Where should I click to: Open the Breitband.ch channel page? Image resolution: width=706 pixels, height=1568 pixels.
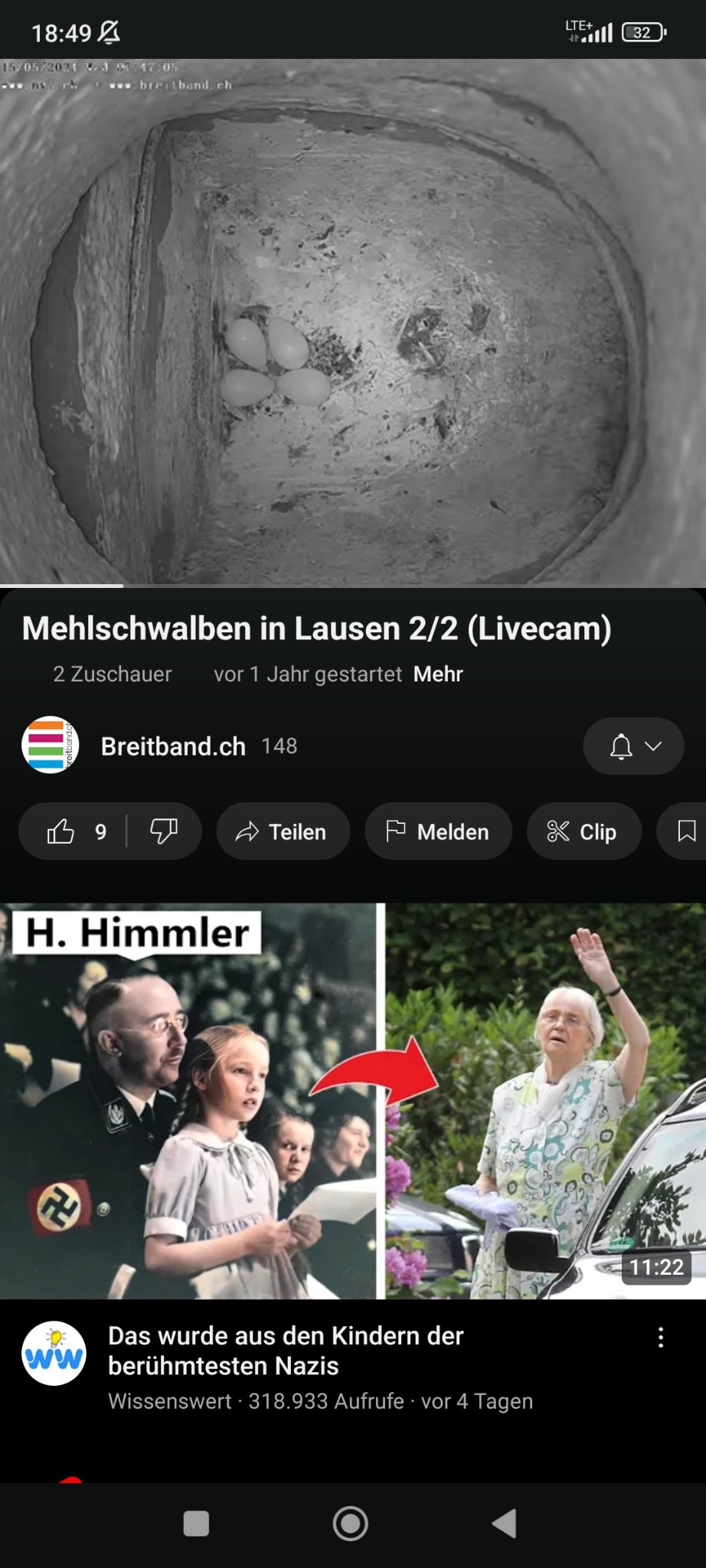coord(173,746)
